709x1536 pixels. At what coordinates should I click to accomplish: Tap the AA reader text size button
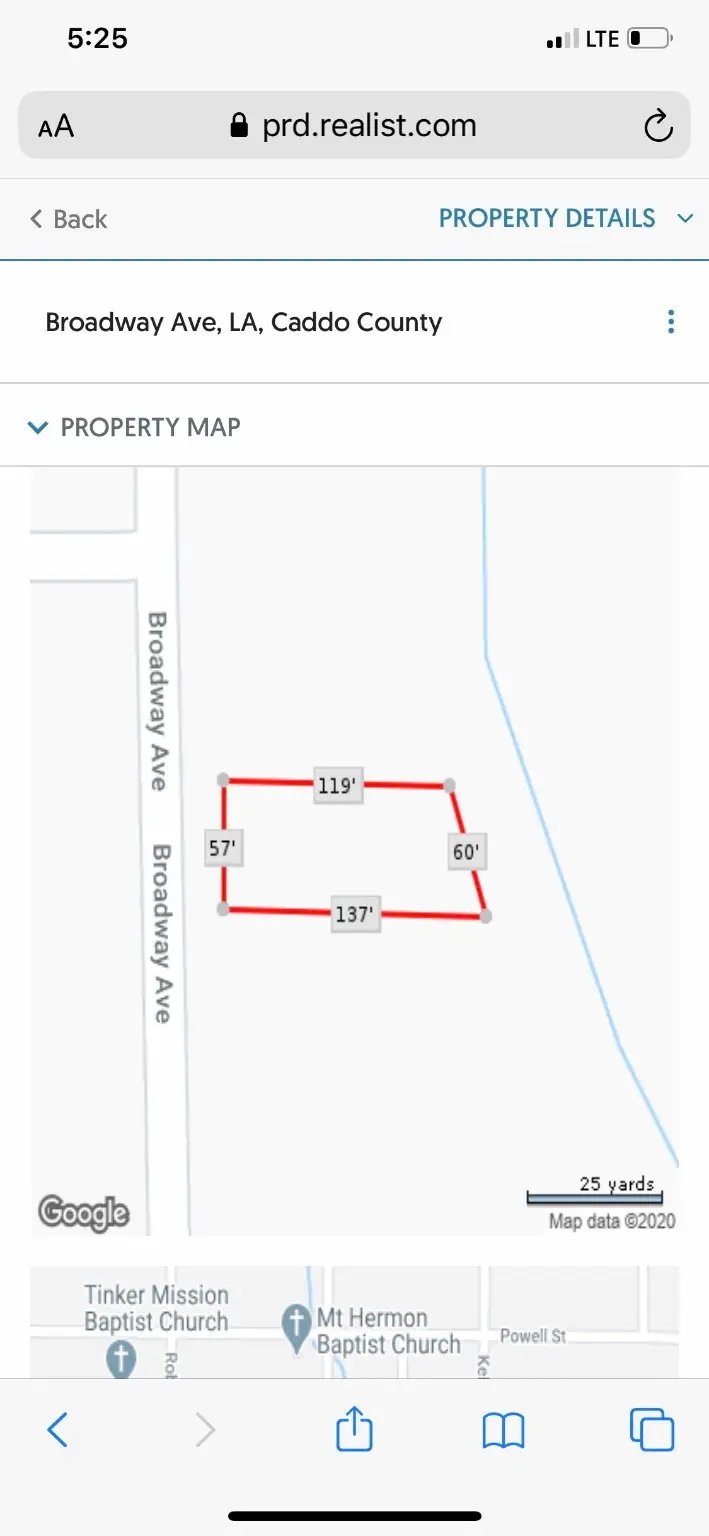point(56,127)
